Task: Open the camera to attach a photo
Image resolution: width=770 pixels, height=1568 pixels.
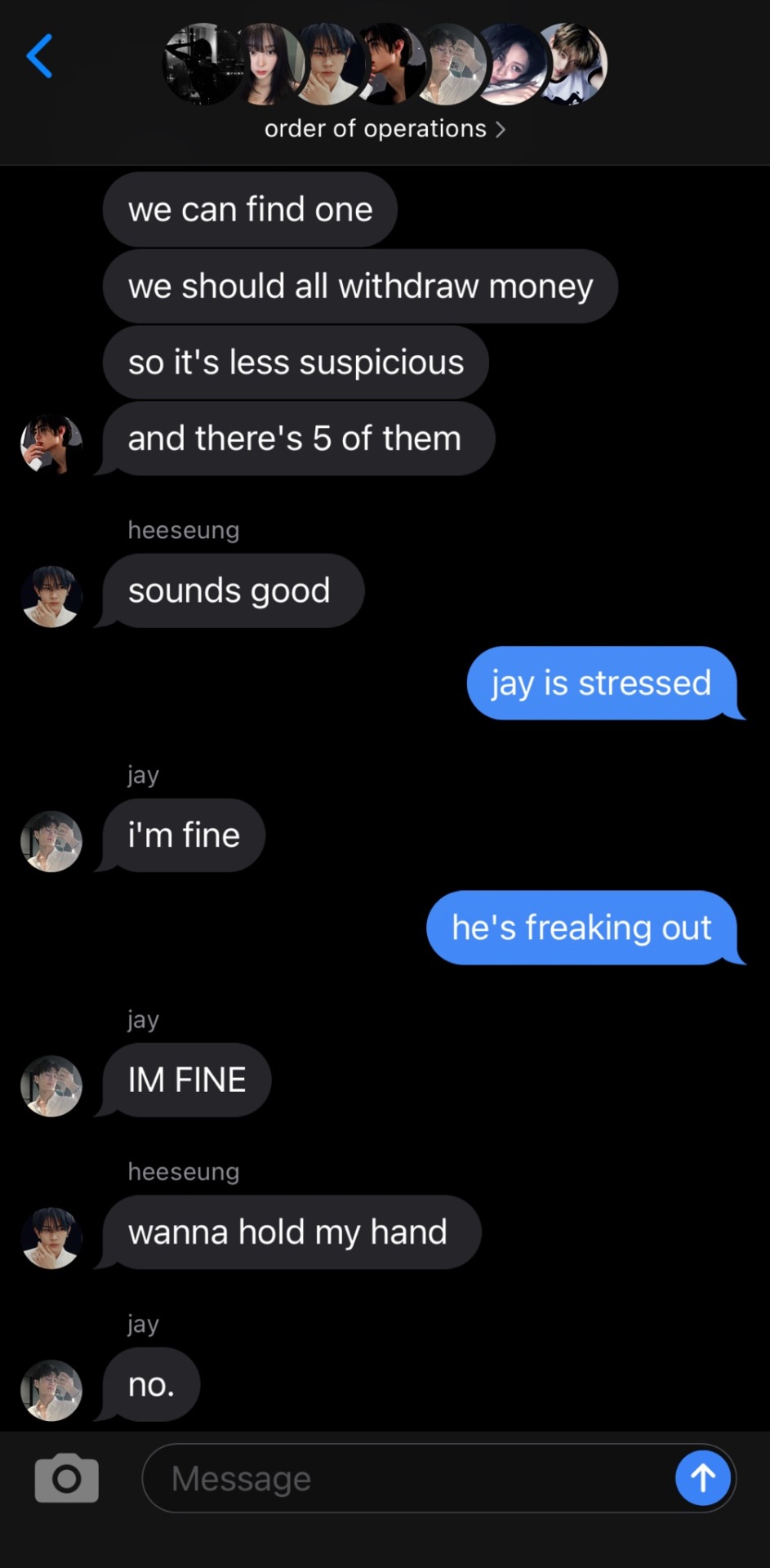Action: (x=66, y=1477)
